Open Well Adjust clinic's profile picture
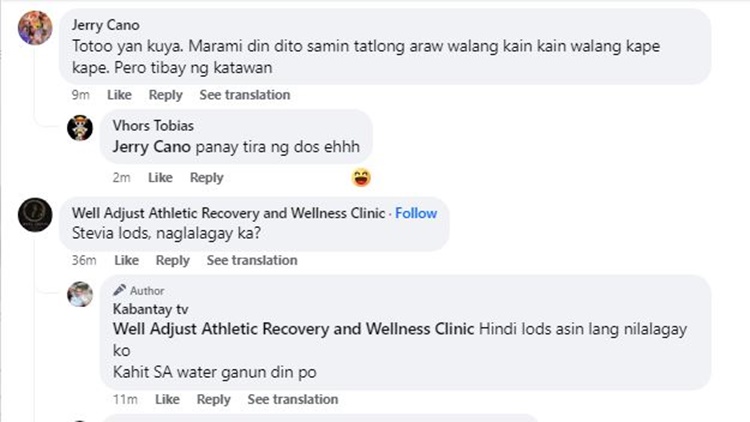Image resolution: width=750 pixels, height=422 pixels. point(36,215)
